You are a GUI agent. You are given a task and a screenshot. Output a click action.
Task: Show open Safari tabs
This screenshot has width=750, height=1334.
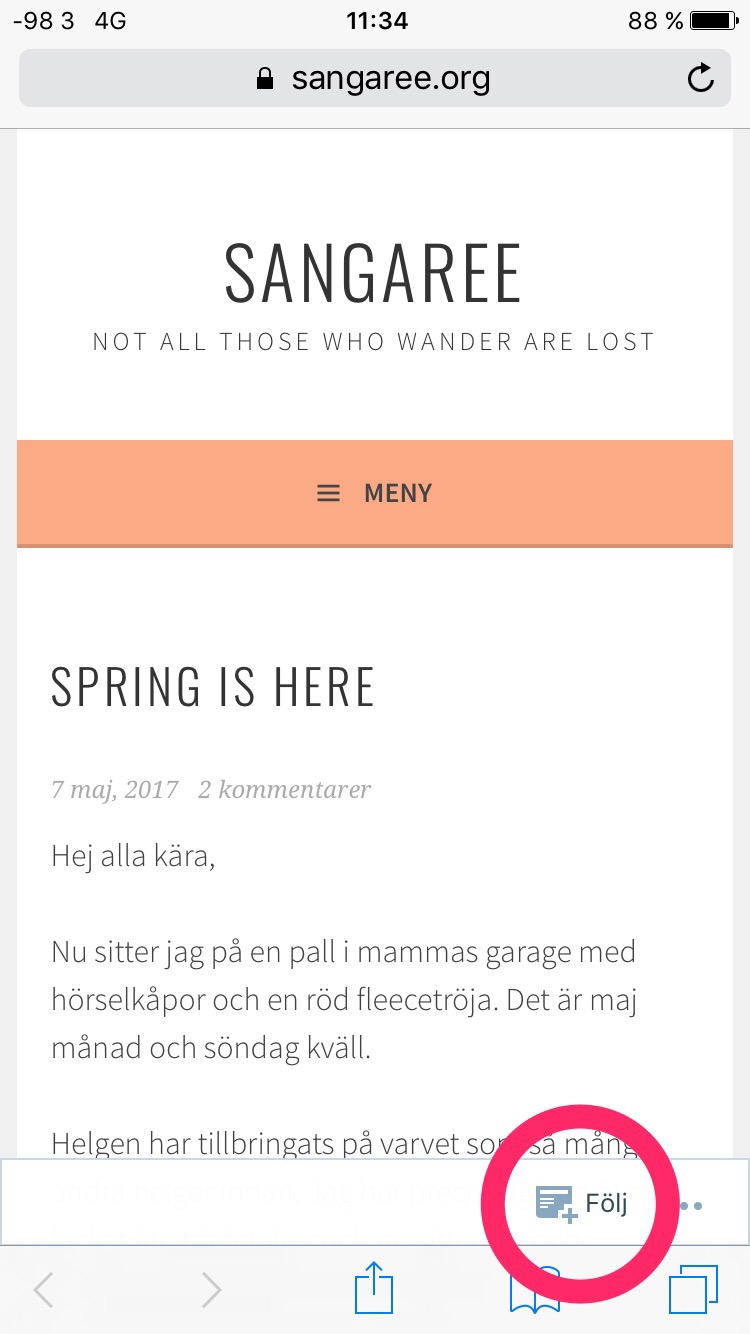pos(693,1289)
